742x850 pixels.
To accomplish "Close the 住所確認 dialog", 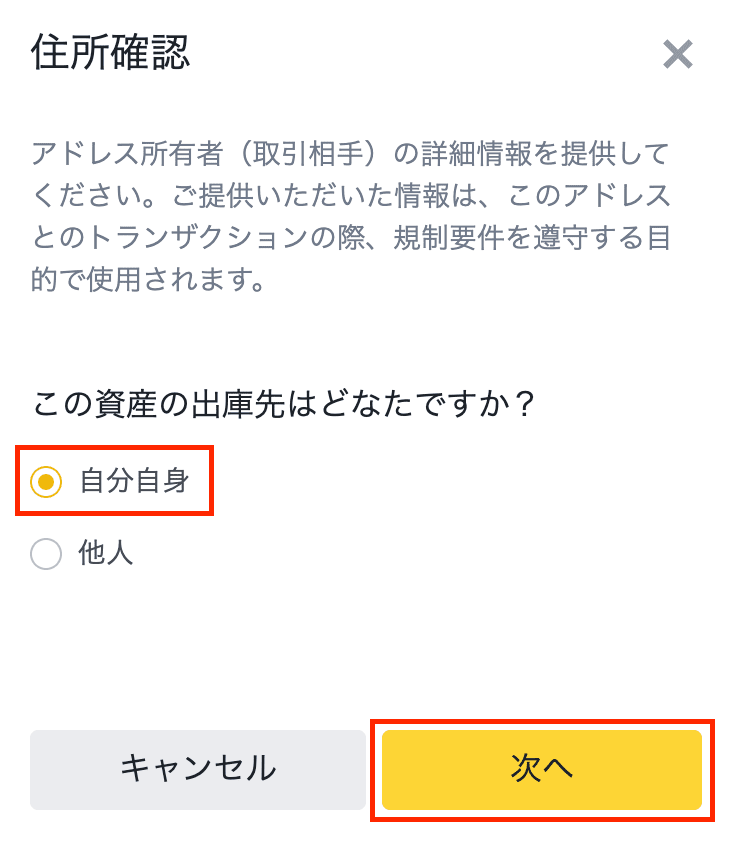I will pyautogui.click(x=677, y=55).
